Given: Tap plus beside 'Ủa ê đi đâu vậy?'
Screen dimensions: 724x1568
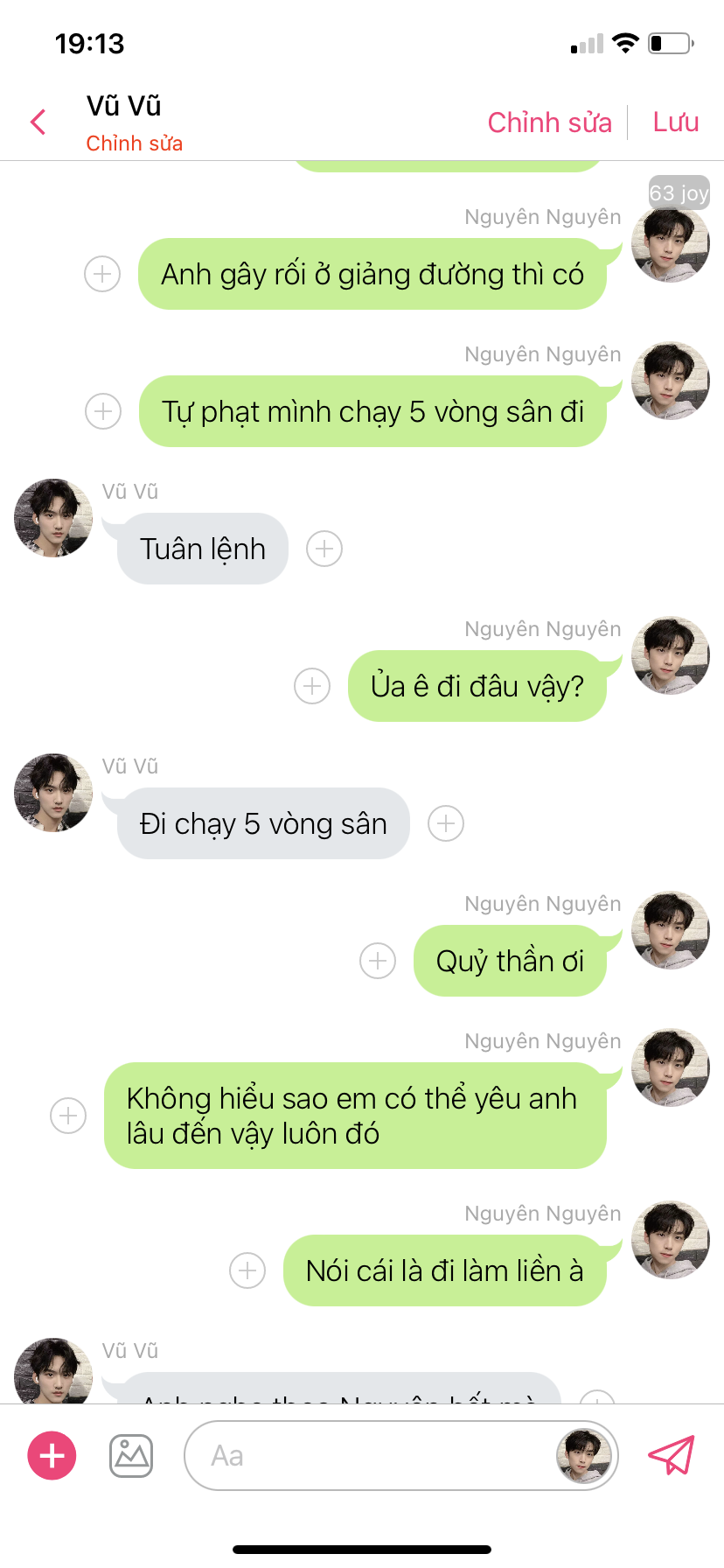Looking at the screenshot, I should [312, 686].
